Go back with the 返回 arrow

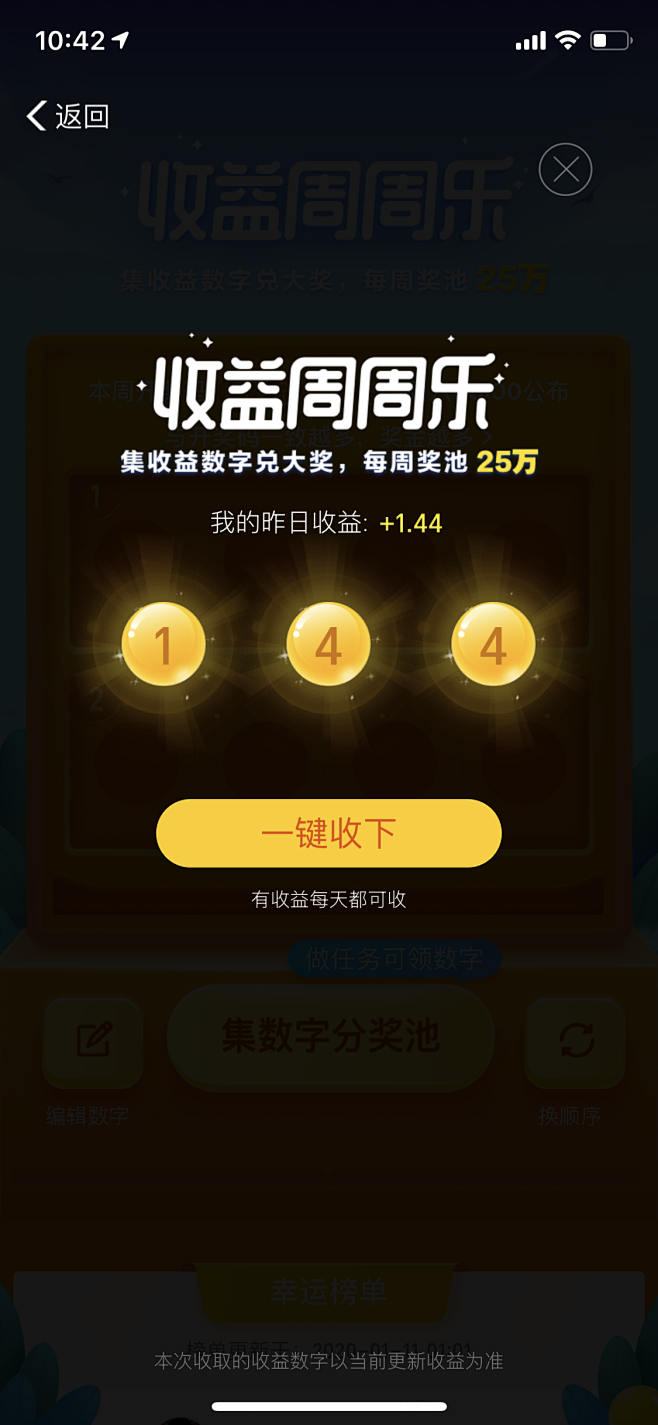(66, 116)
